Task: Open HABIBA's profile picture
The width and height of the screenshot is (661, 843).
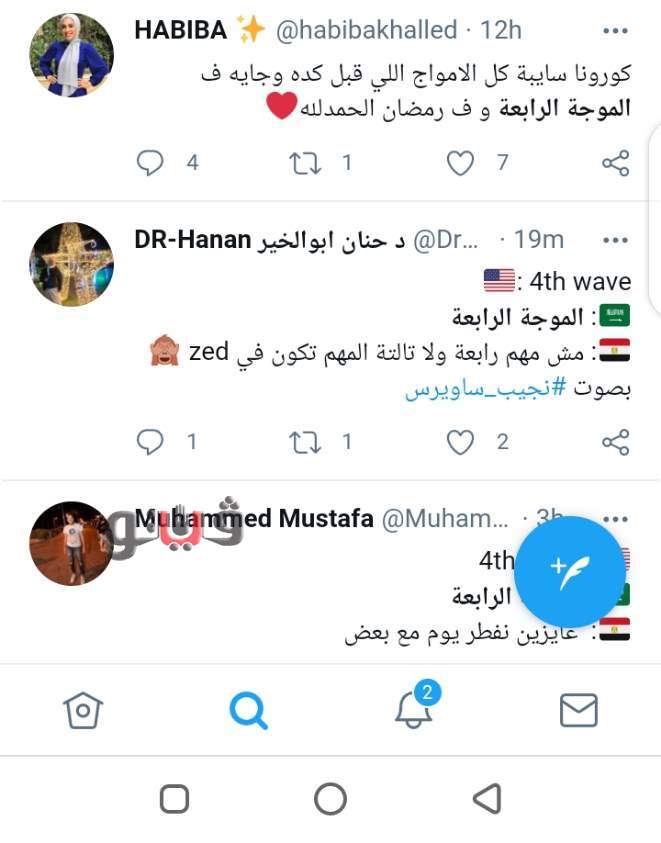Action: pos(71,56)
